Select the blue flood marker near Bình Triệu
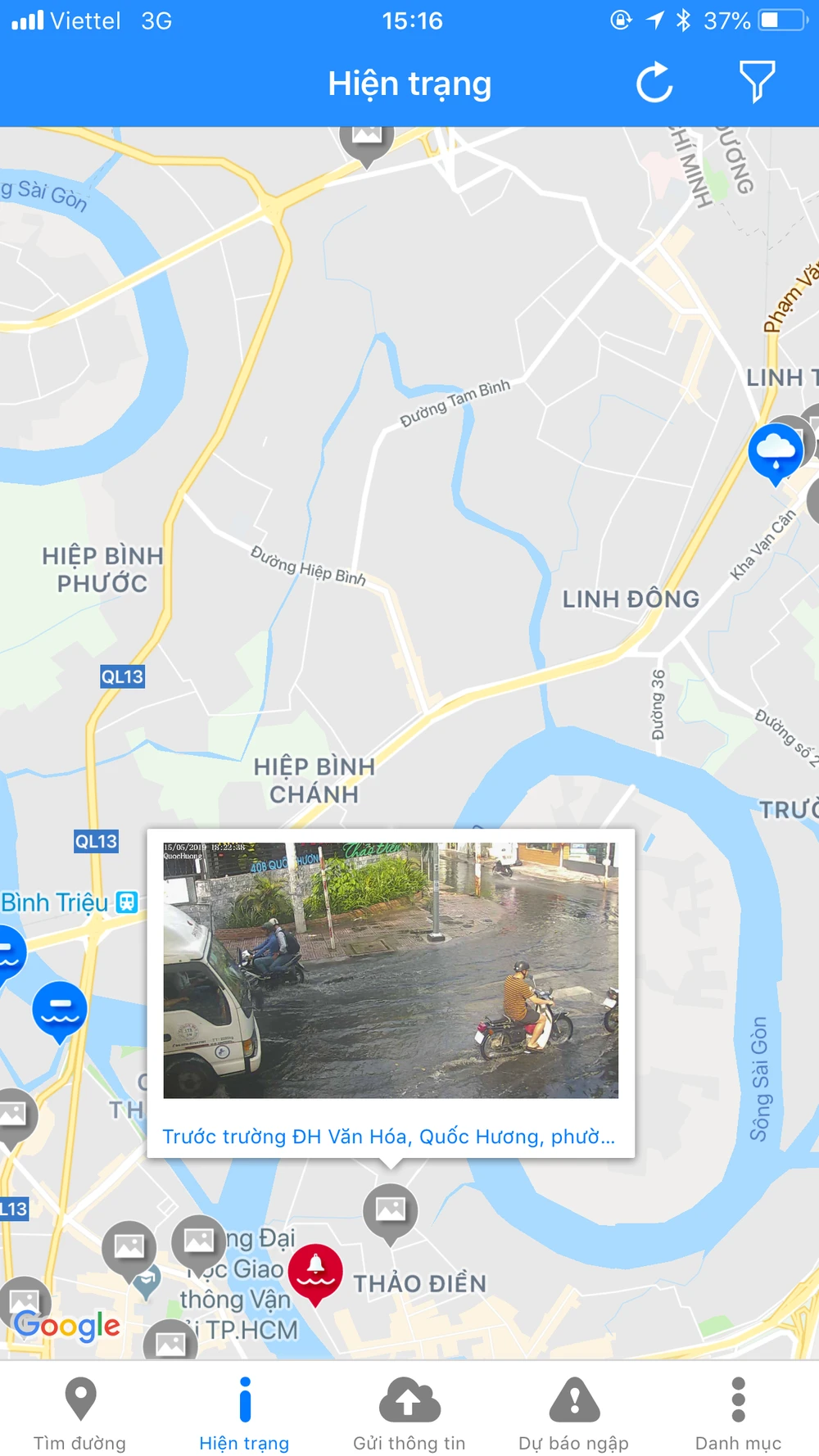 point(60,1008)
